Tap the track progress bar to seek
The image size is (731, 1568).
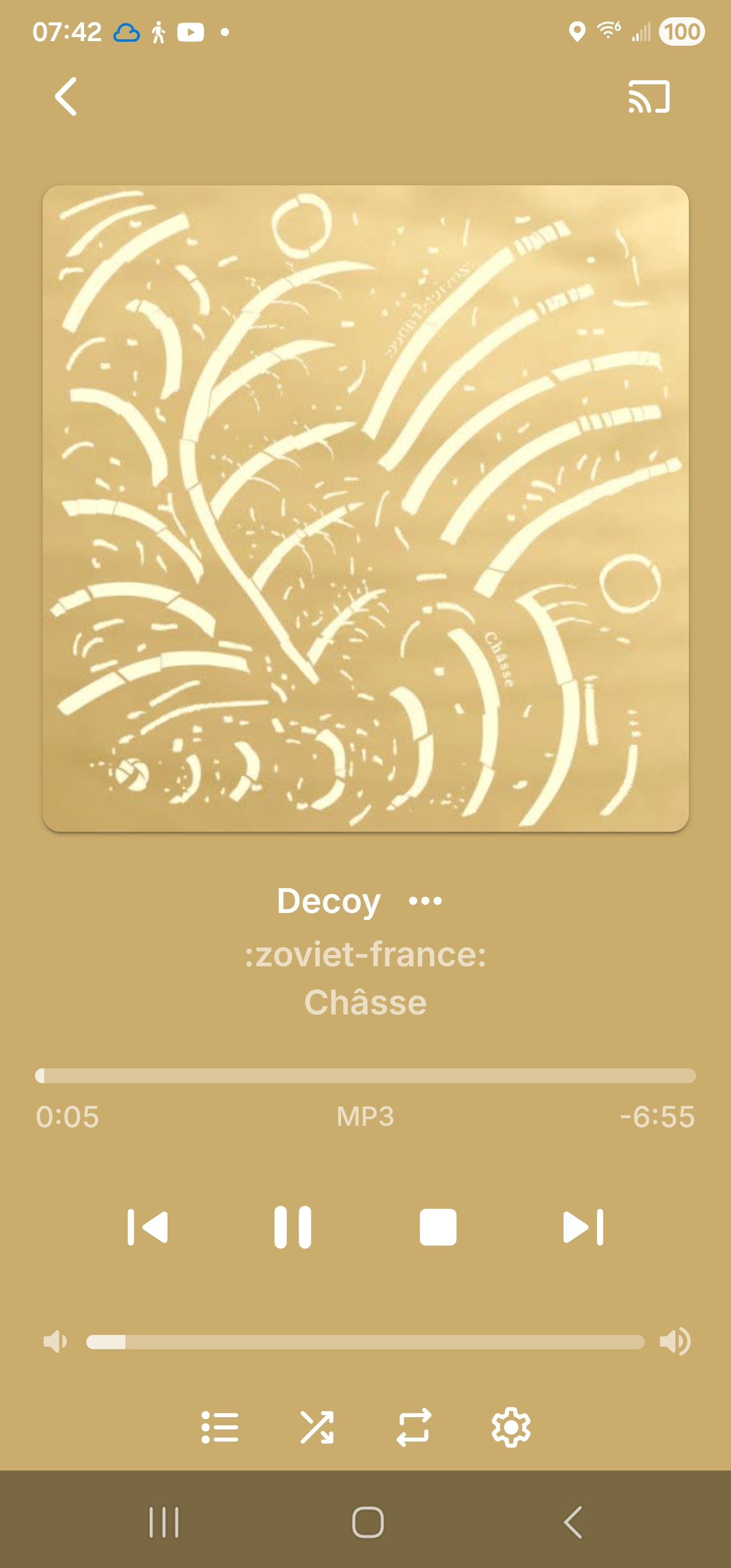(x=365, y=1075)
